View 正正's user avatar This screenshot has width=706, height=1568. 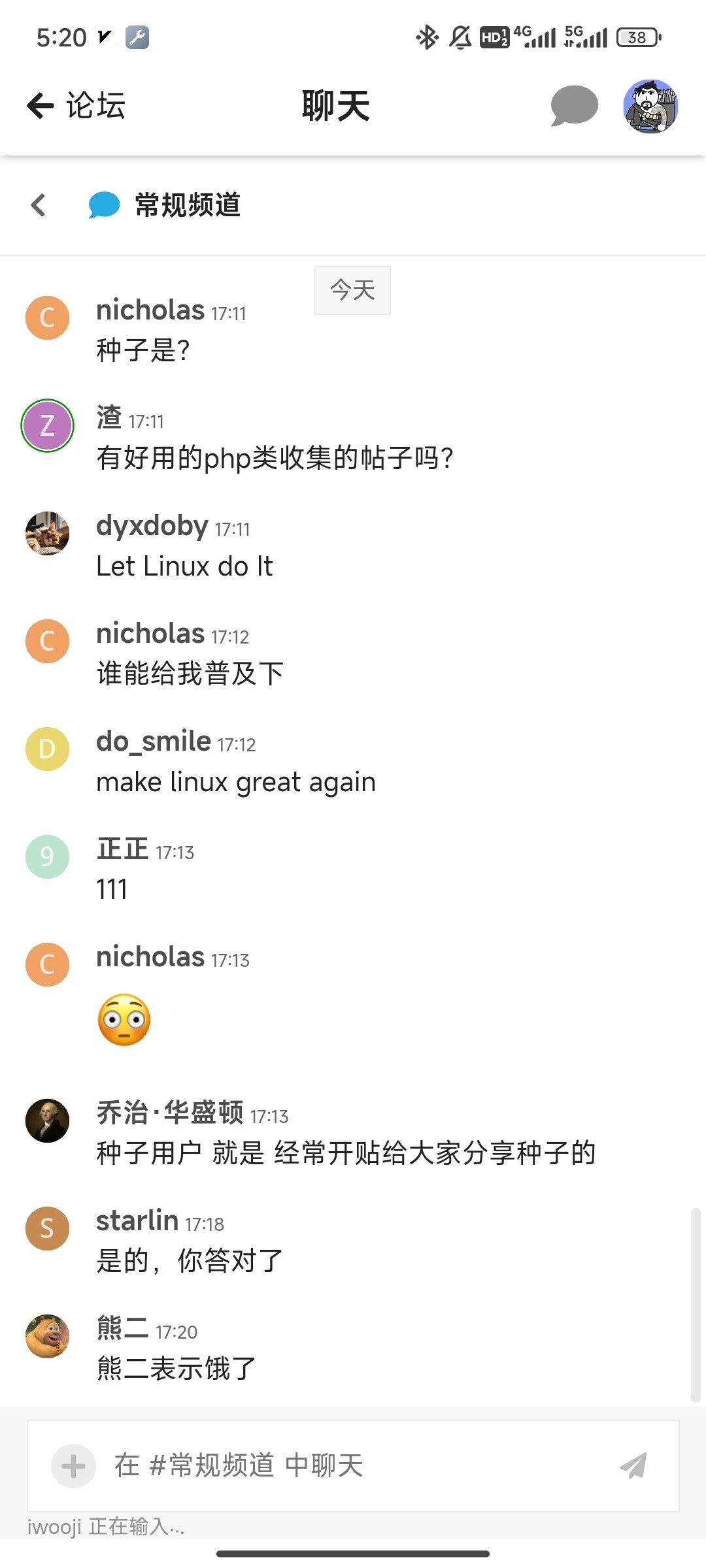pyautogui.click(x=47, y=857)
